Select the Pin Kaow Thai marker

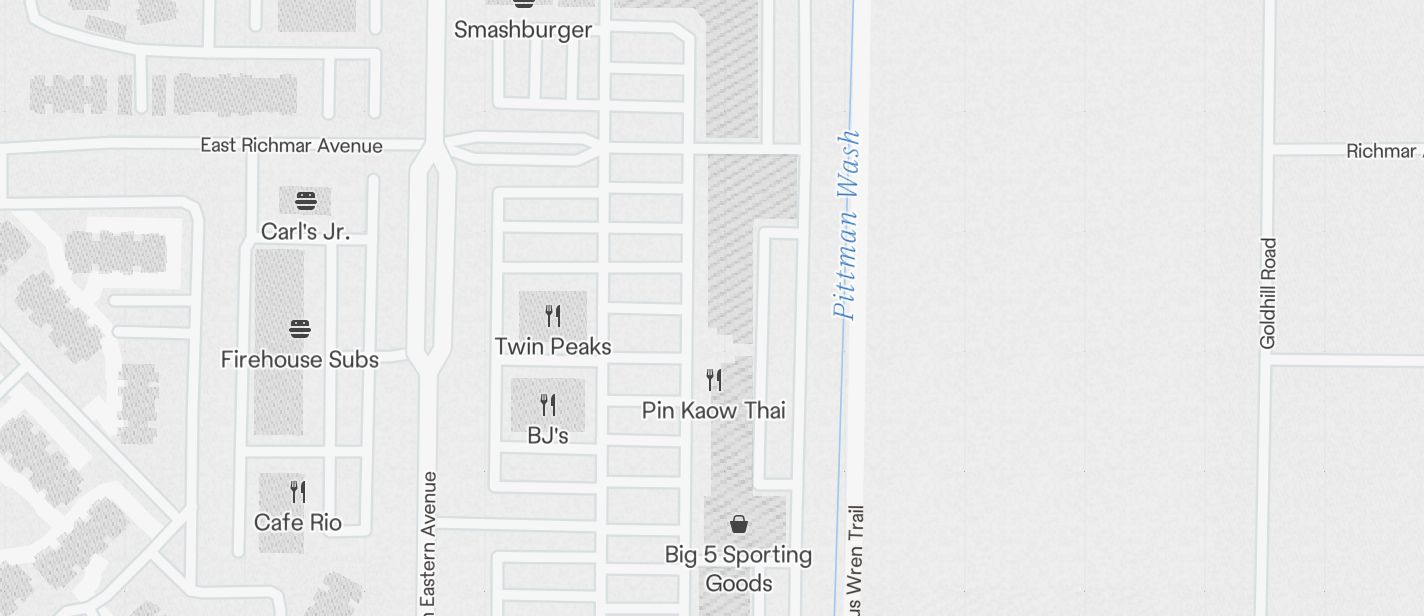[x=713, y=380]
